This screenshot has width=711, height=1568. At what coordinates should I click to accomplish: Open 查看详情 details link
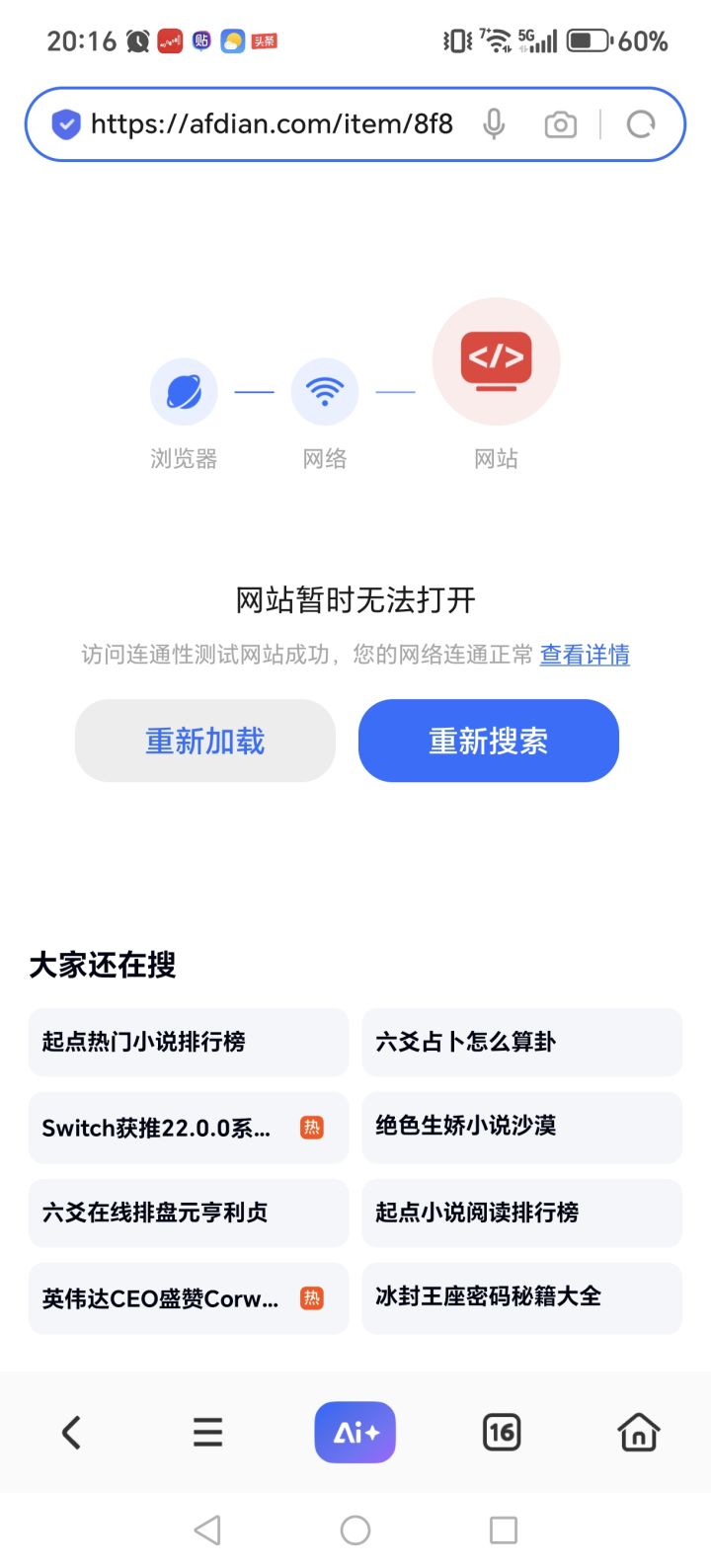point(585,655)
